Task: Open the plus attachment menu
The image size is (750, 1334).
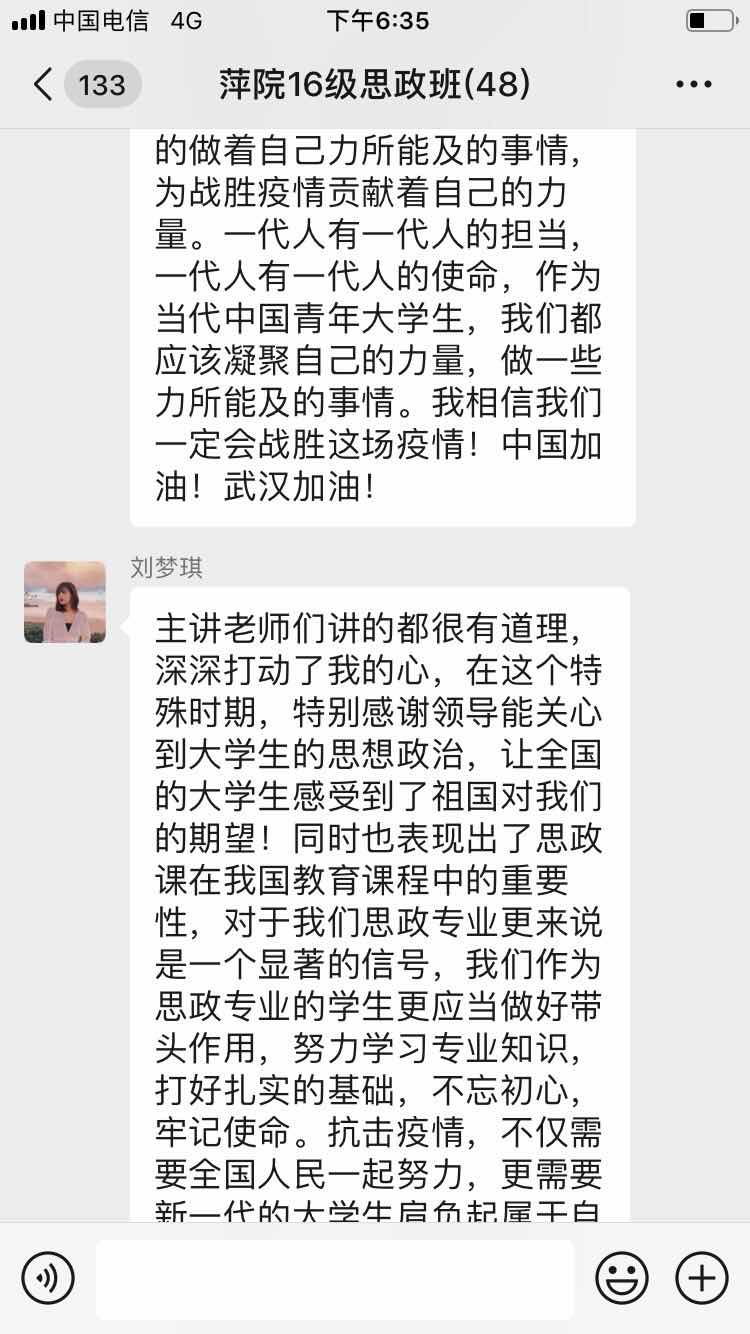Action: pyautogui.click(x=701, y=1278)
